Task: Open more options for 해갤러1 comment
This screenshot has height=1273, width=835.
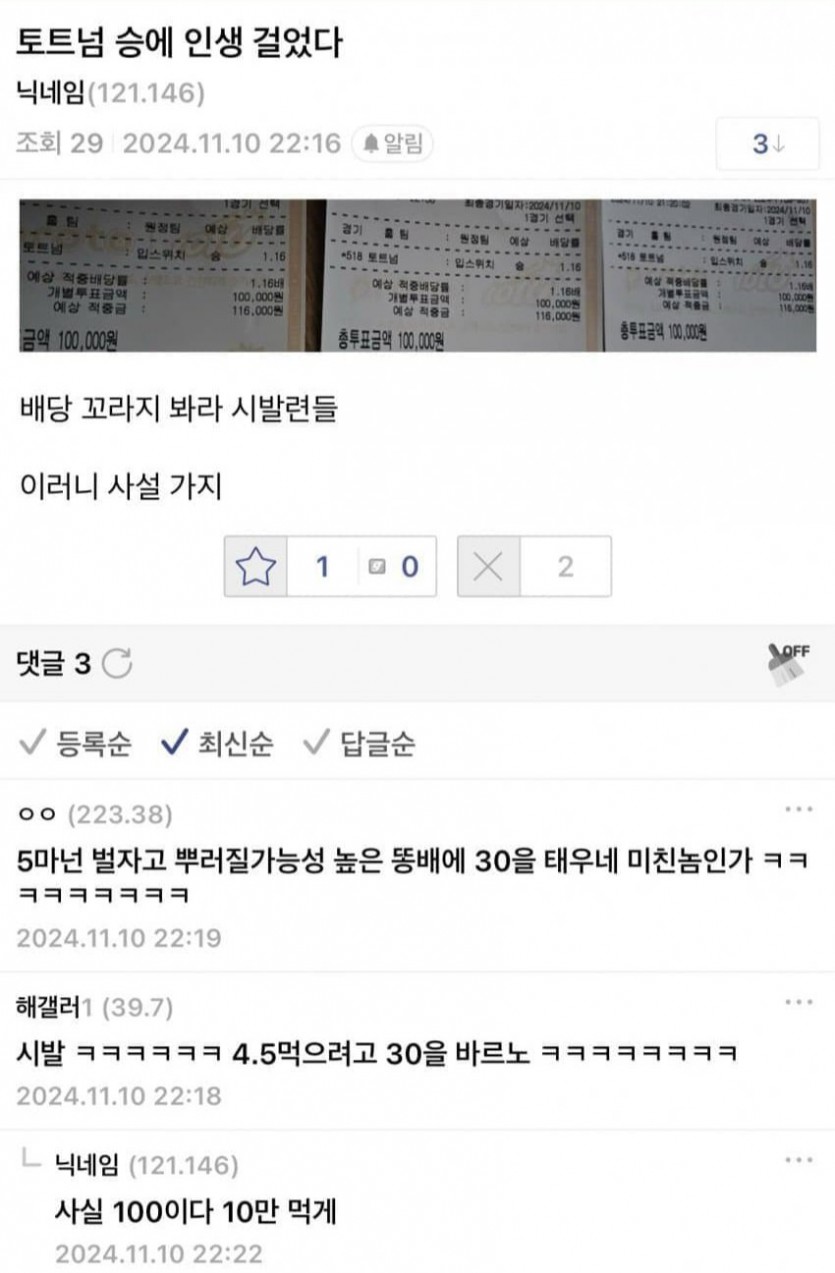Action: click(x=798, y=1002)
